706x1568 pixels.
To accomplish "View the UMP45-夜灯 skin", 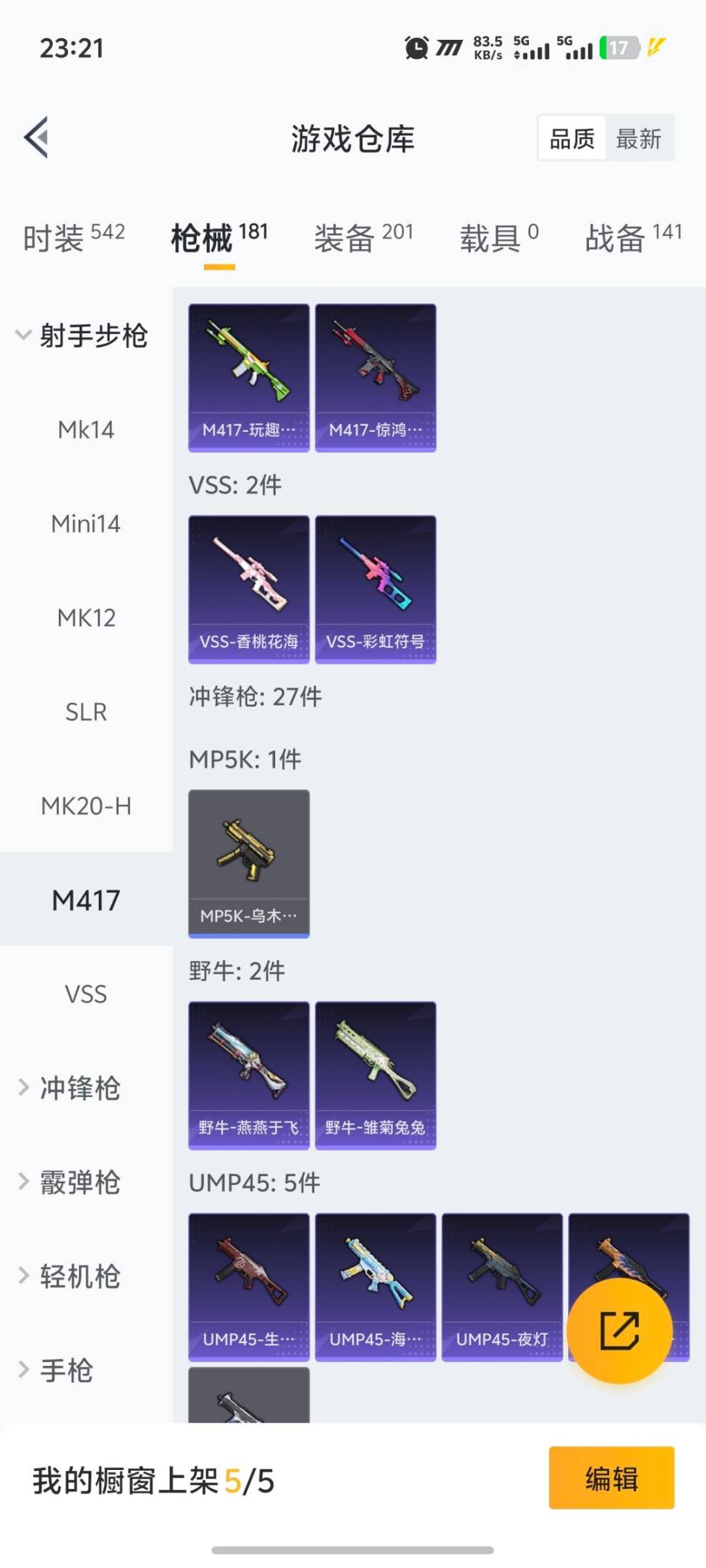I will pos(502,1287).
